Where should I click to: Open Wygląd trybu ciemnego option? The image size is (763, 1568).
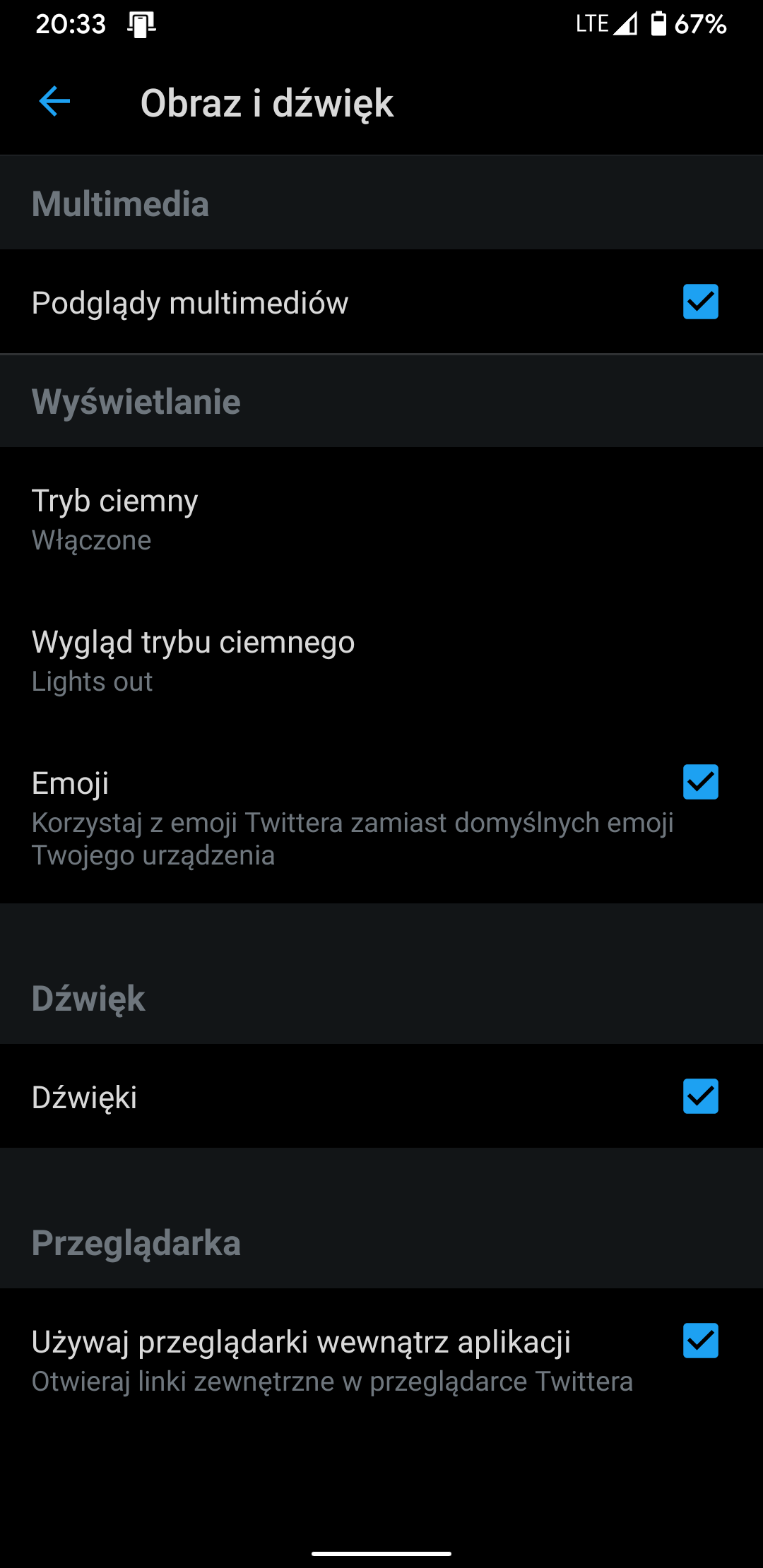point(381,660)
